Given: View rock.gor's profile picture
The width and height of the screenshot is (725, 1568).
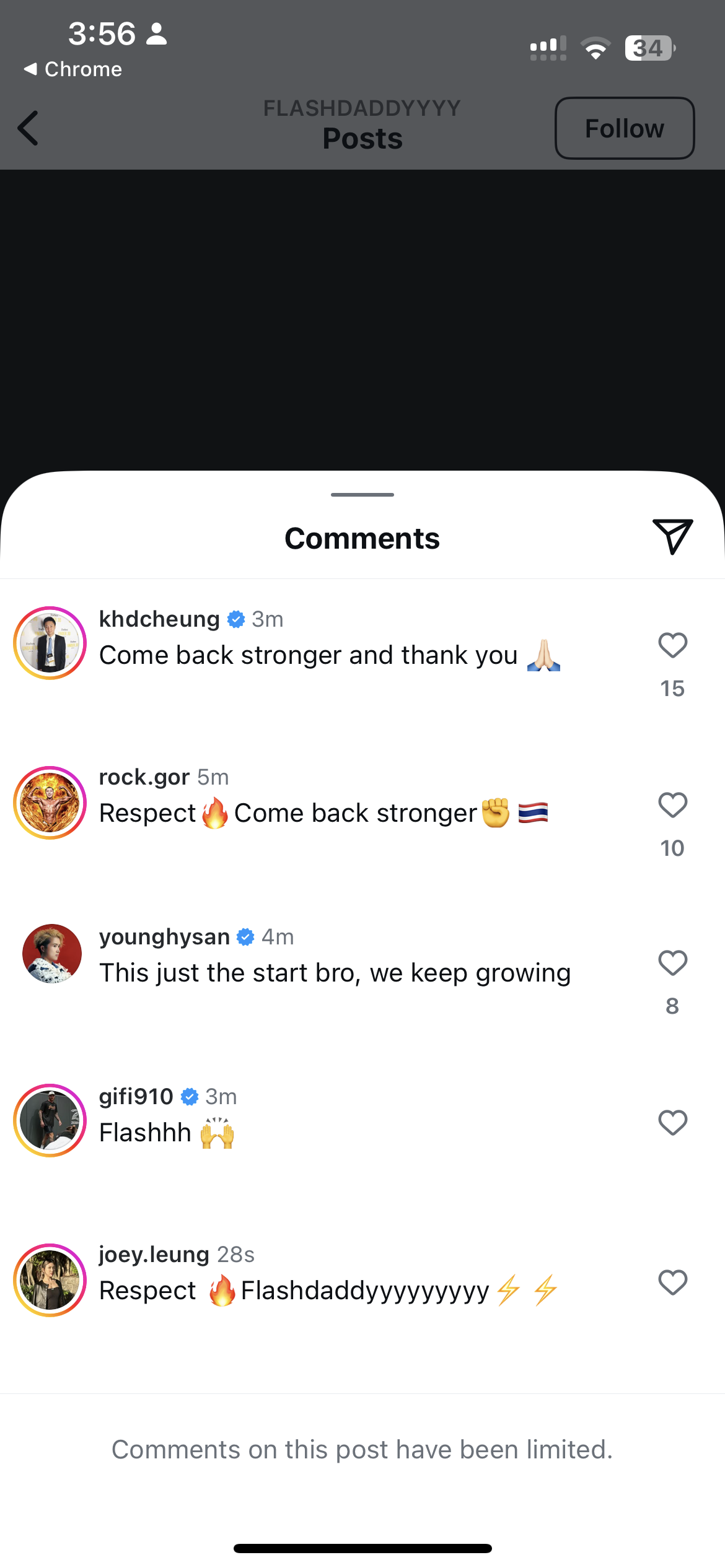Looking at the screenshot, I should tap(50, 803).
